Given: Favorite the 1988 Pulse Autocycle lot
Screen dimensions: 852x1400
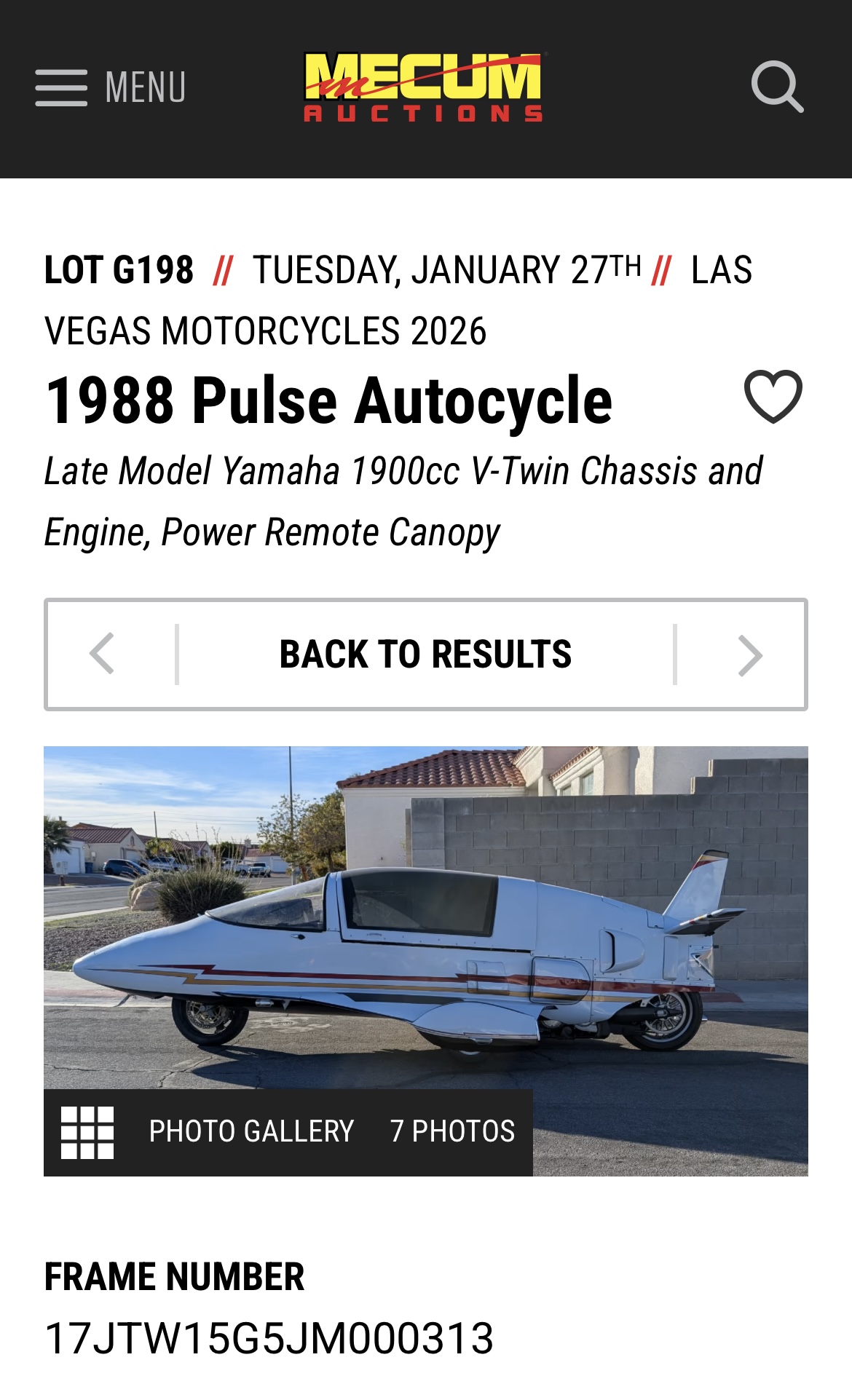Looking at the screenshot, I should (773, 397).
